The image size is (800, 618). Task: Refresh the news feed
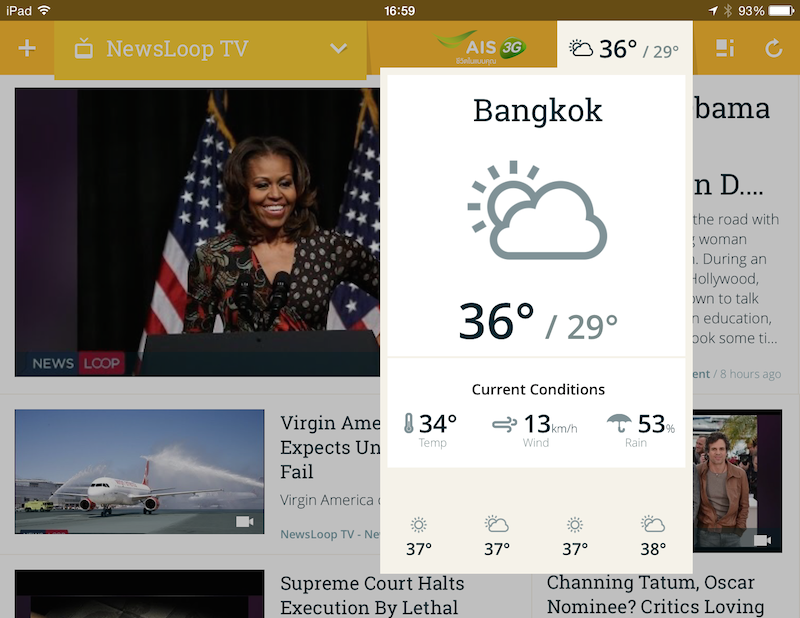[x=773, y=48]
